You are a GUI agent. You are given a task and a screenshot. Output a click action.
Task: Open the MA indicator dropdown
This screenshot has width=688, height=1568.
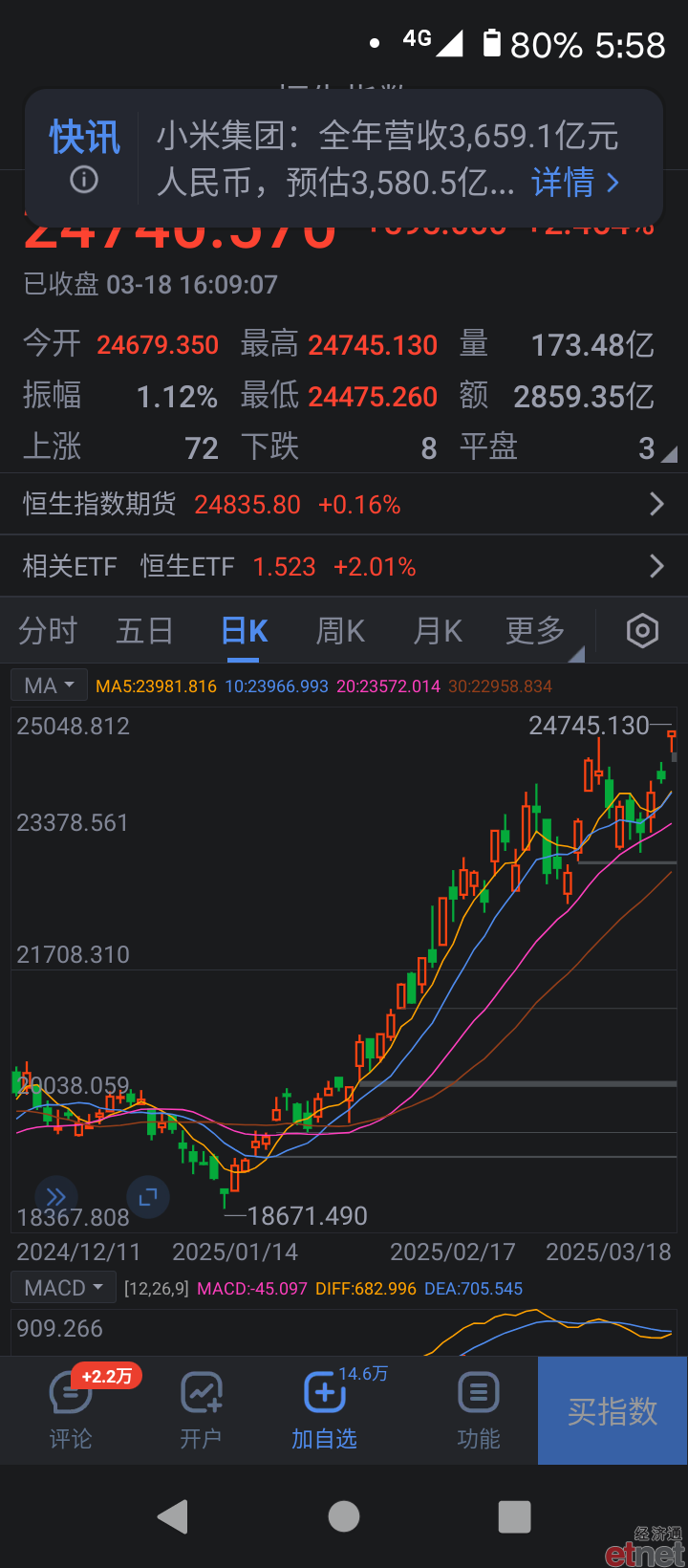tap(49, 686)
